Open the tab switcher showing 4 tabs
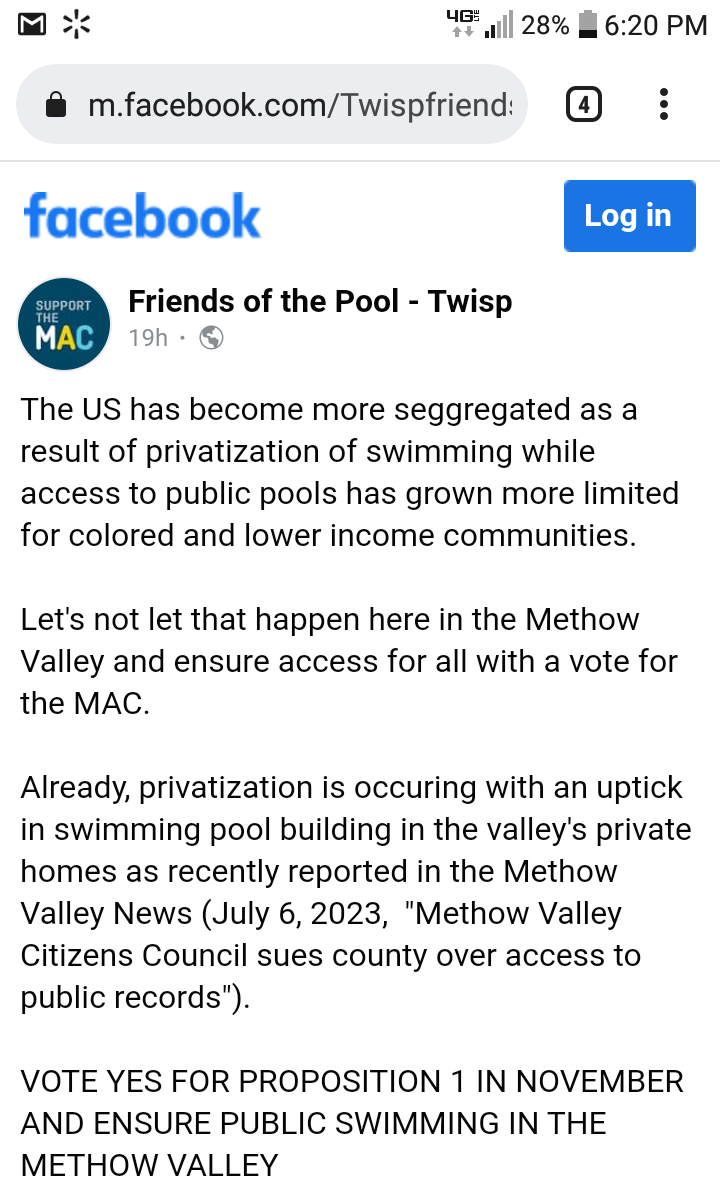Viewport: 720px width, 1193px height. pyautogui.click(x=584, y=104)
